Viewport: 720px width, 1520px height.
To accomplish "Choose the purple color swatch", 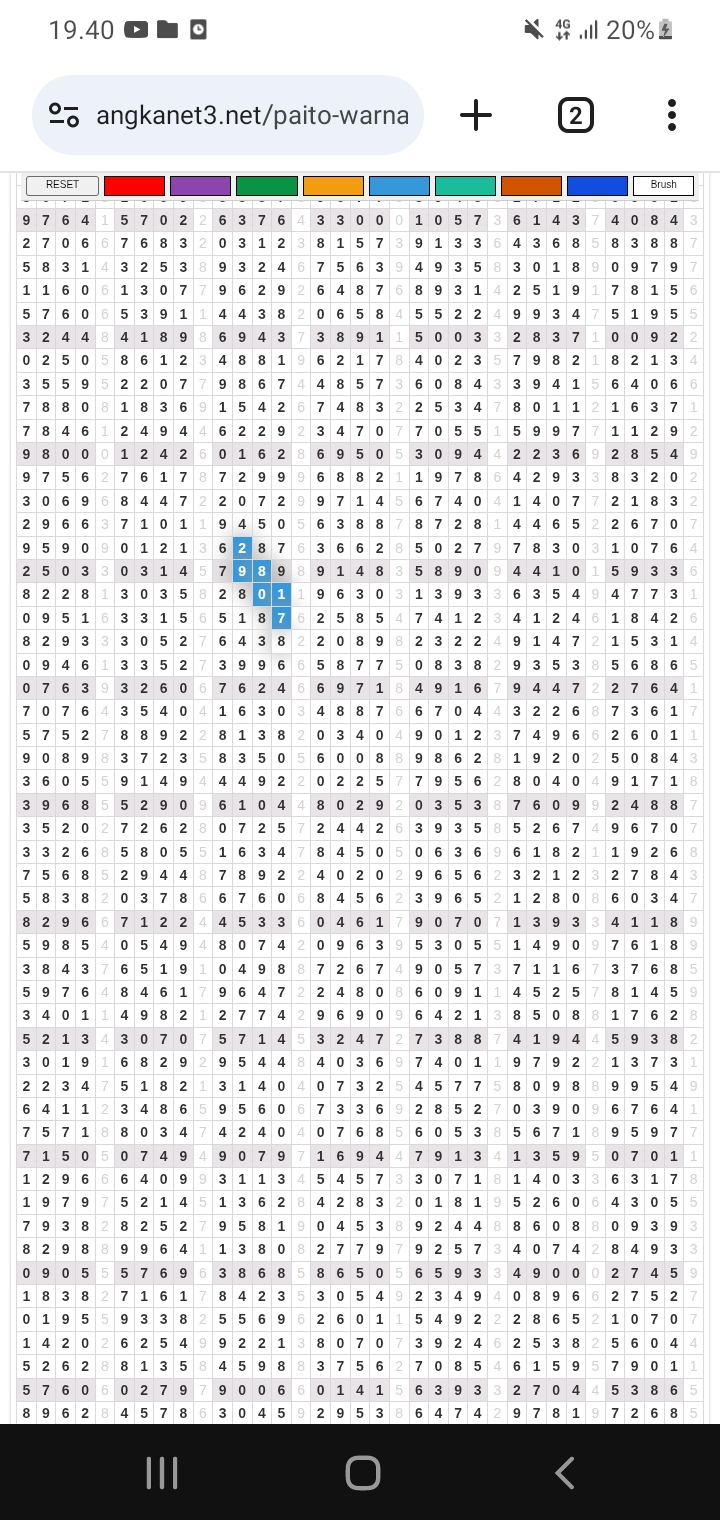I will (200, 185).
